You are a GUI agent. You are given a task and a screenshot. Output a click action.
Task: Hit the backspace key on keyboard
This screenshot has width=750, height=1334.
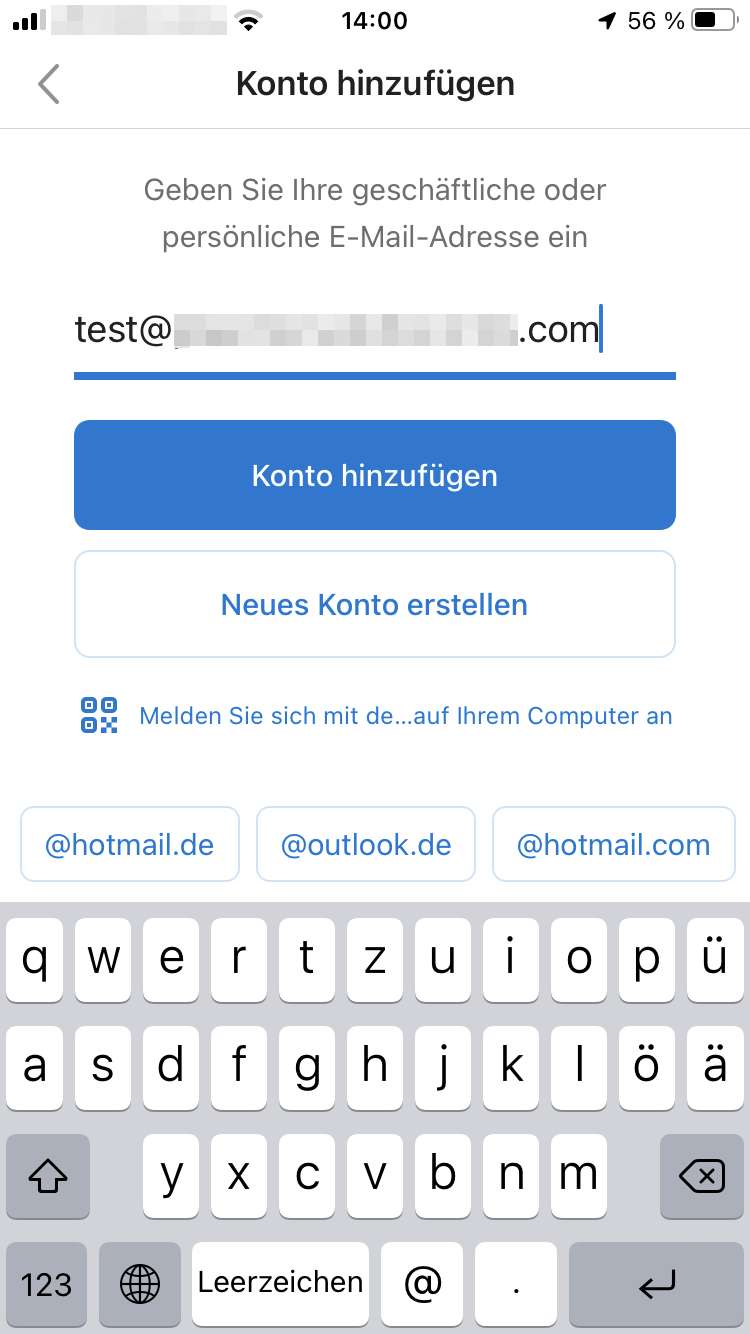pyautogui.click(x=702, y=1176)
